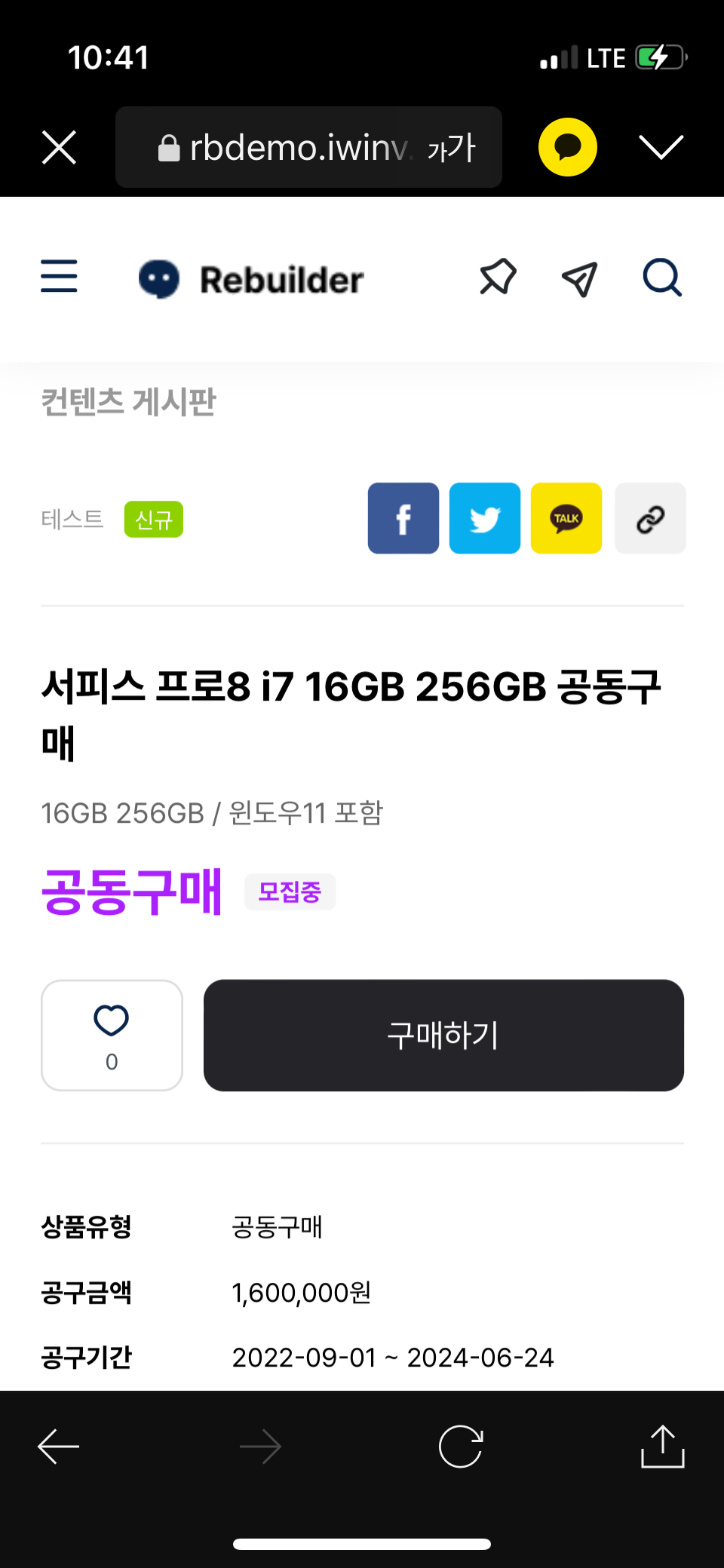The image size is (724, 1568).
Task: Go back in browser
Action: tap(59, 1447)
